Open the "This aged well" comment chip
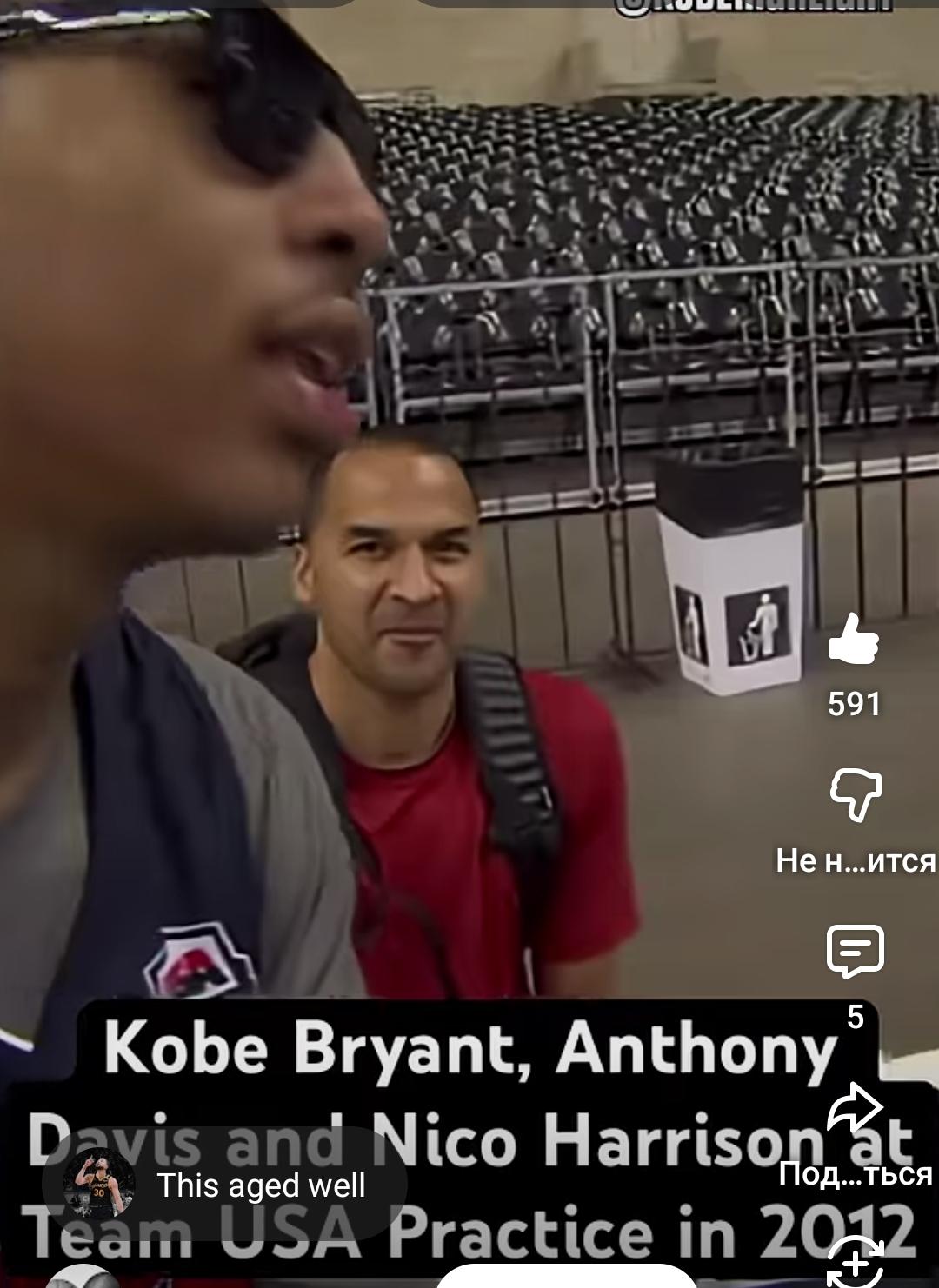 (x=224, y=1185)
